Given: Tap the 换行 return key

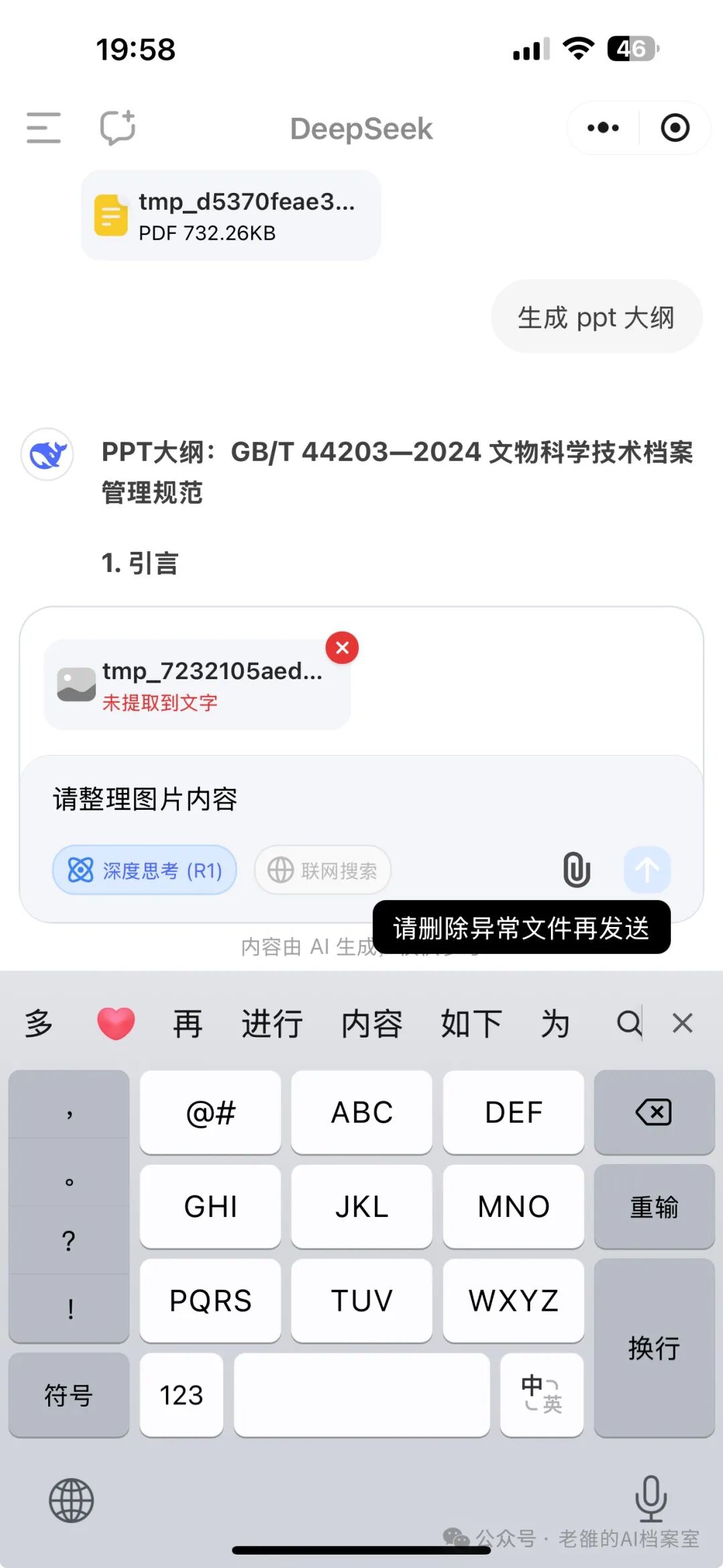Looking at the screenshot, I should (654, 1348).
